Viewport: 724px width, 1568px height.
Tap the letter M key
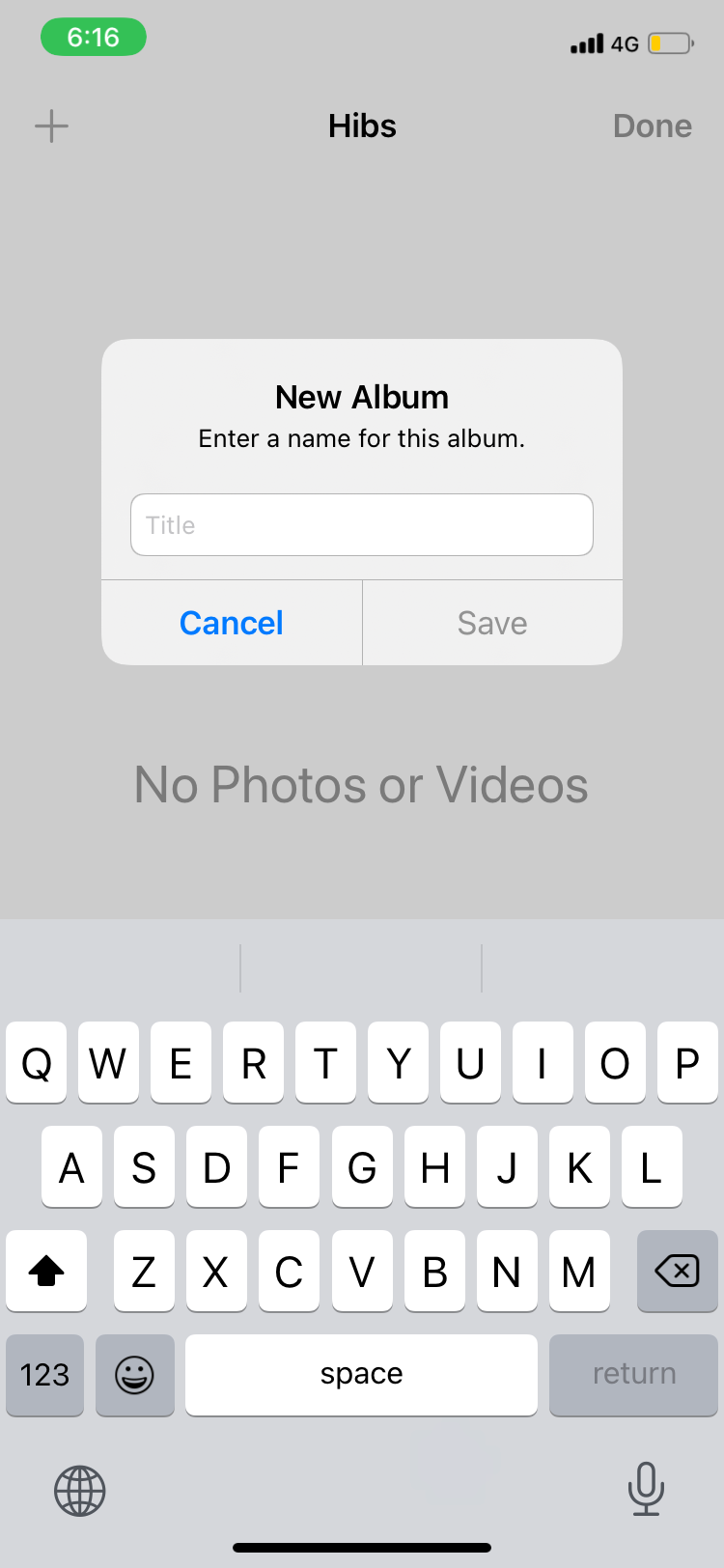tap(579, 1272)
